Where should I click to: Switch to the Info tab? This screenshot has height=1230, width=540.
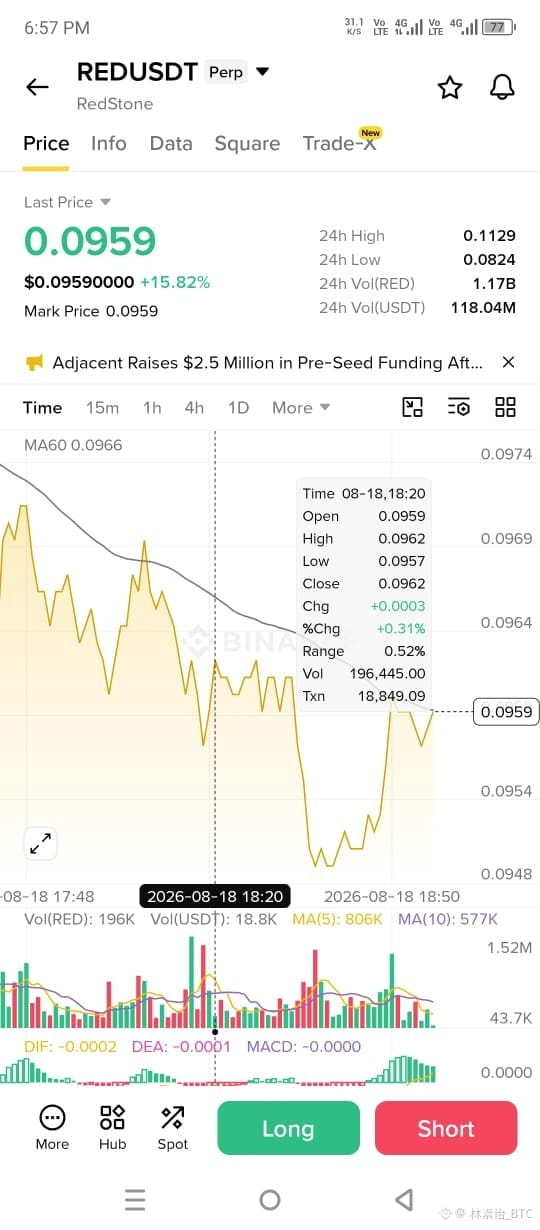pyautogui.click(x=108, y=143)
